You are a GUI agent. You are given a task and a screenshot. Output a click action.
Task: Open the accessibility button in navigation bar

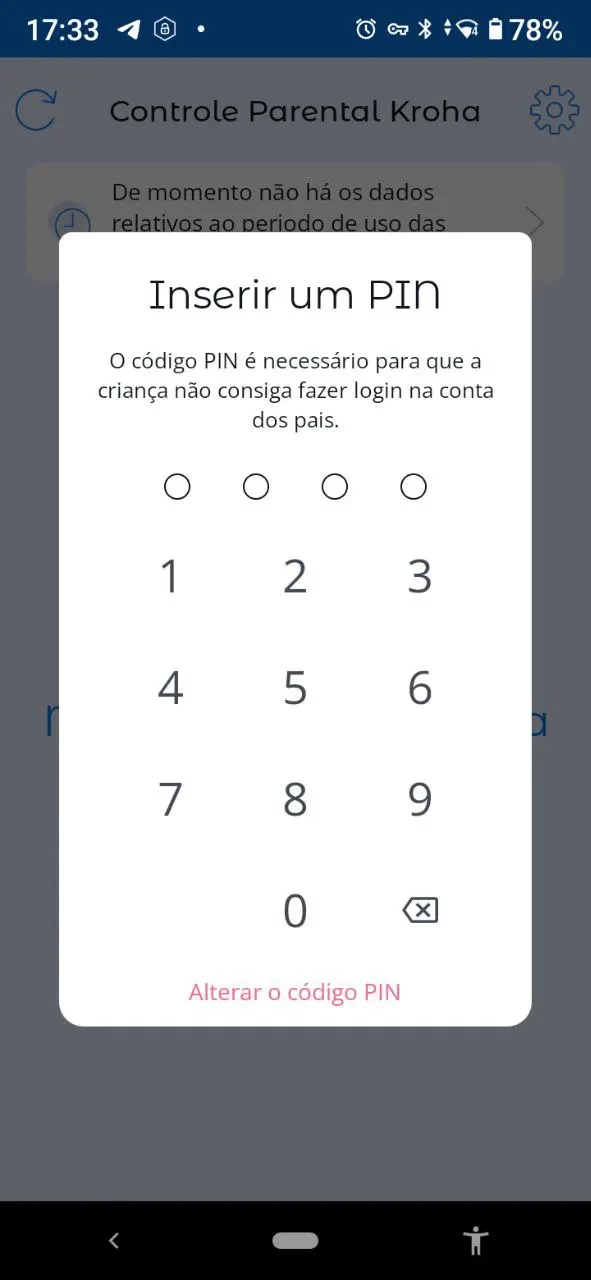(476, 1241)
